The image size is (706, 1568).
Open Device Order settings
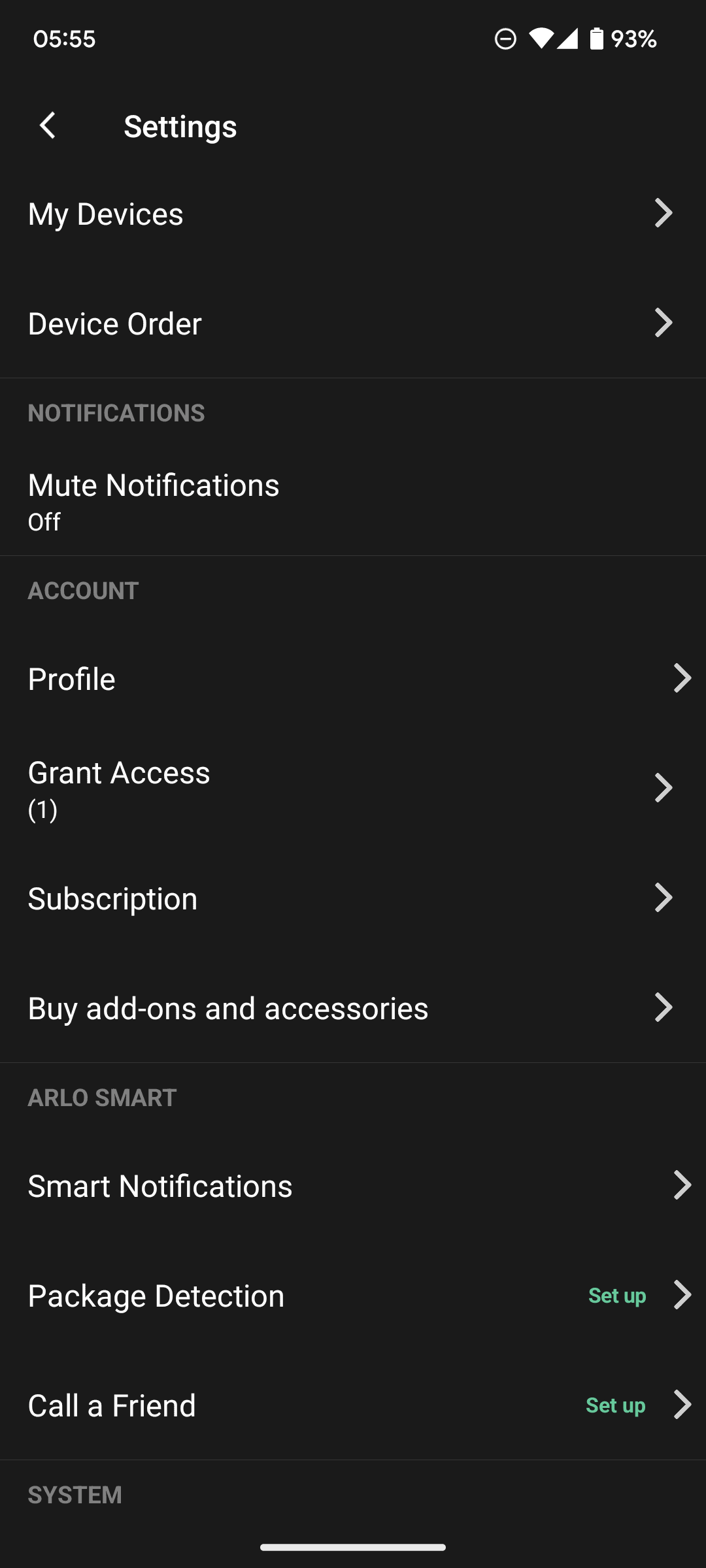coord(353,323)
